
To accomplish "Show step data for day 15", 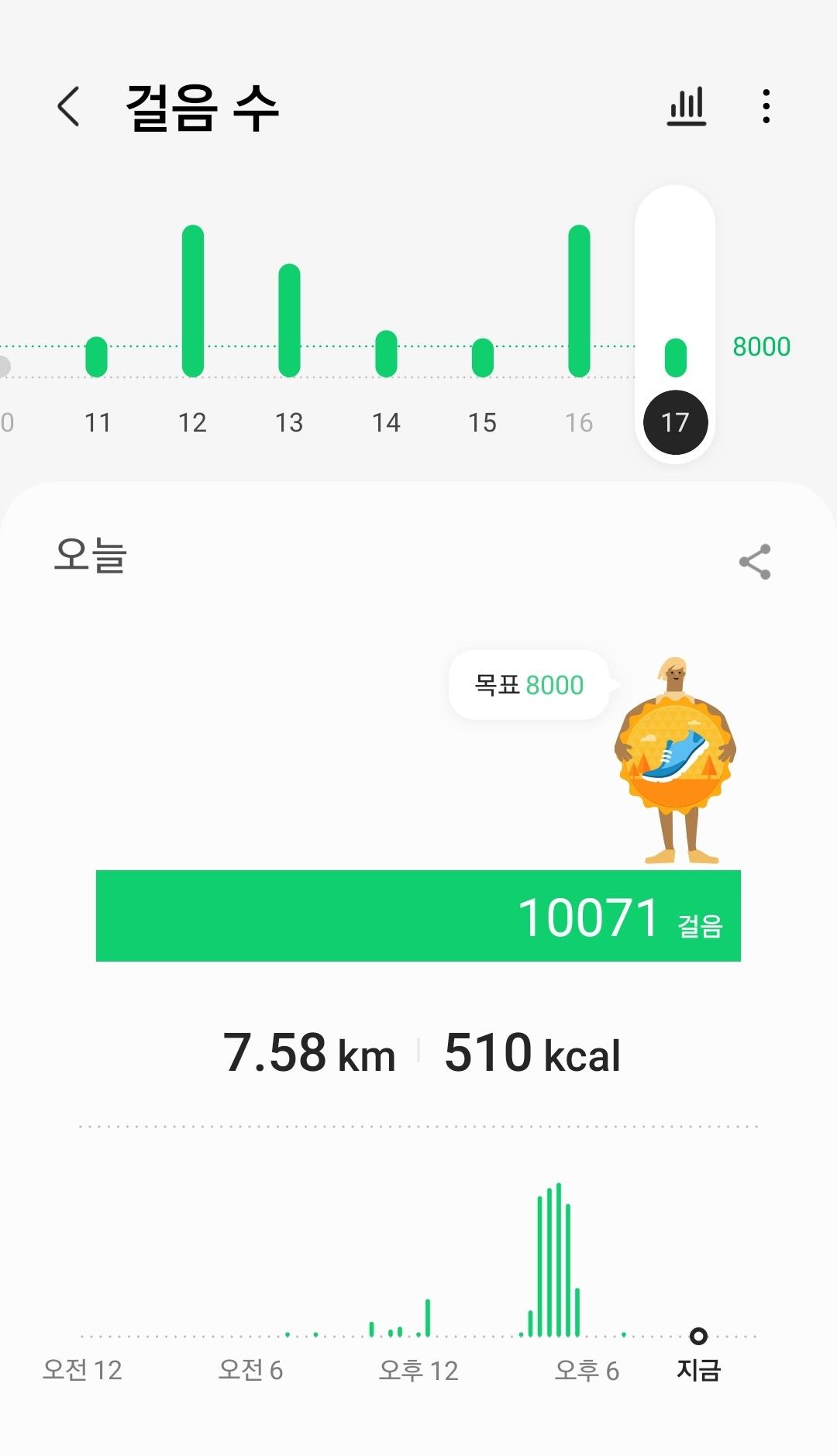I will [x=482, y=422].
